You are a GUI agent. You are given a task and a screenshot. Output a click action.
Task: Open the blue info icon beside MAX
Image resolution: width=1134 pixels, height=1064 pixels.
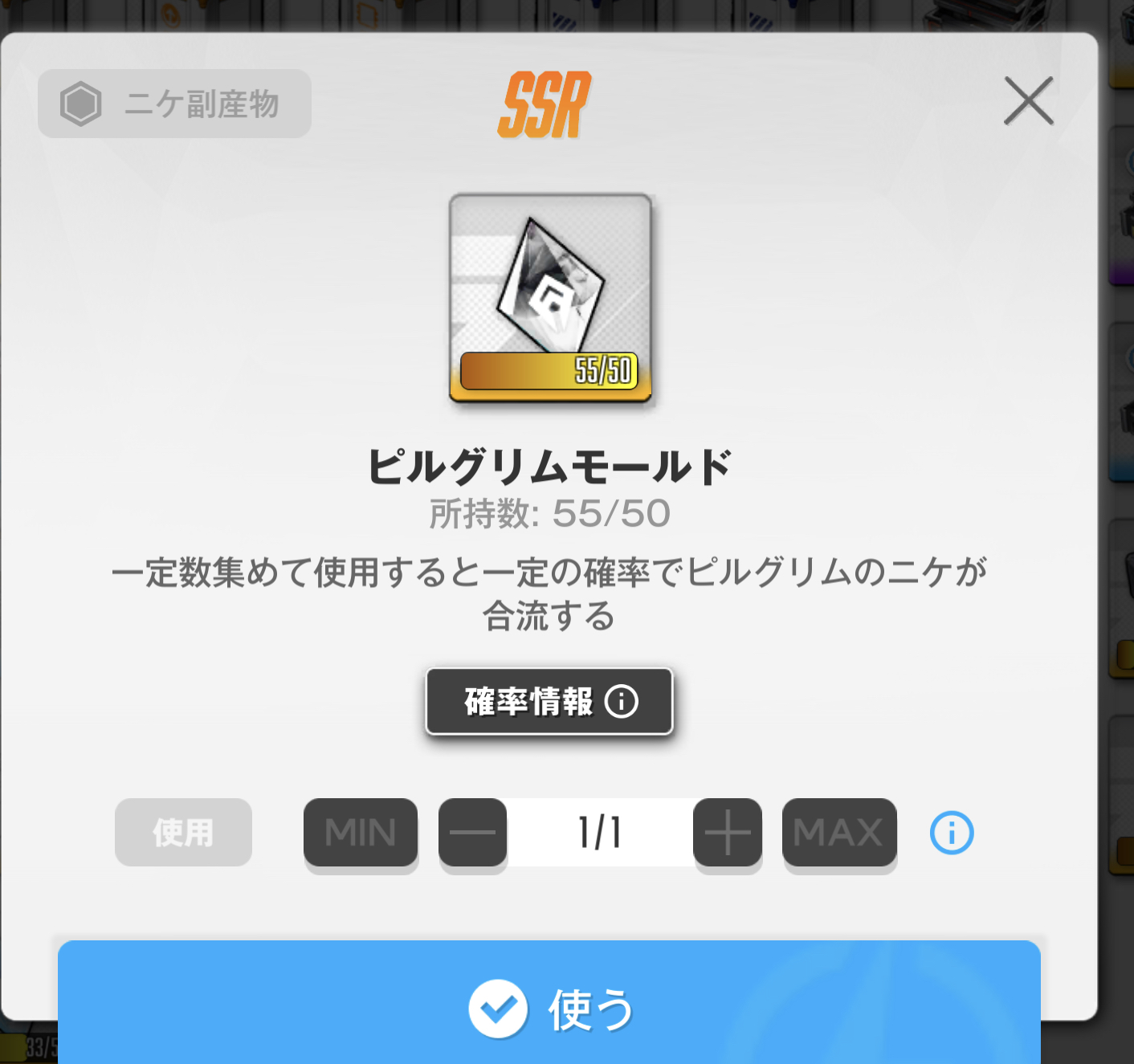[x=952, y=833]
